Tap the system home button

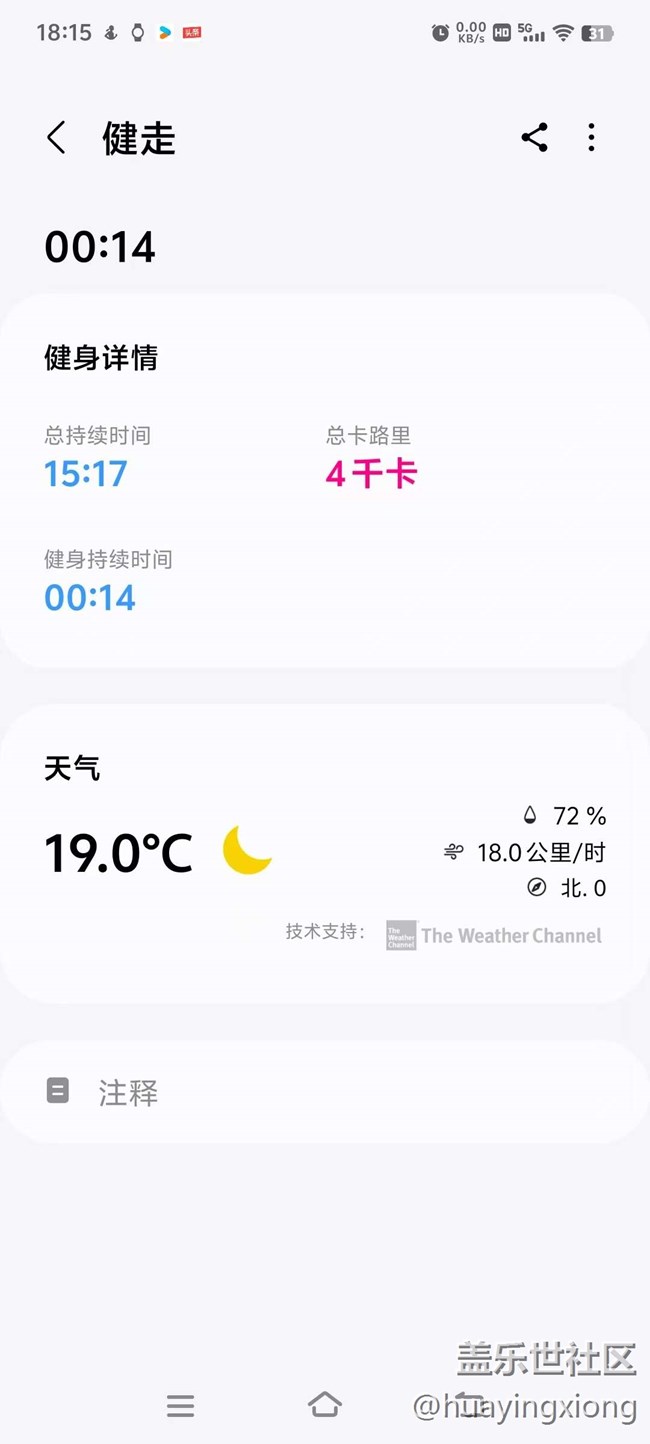325,1405
